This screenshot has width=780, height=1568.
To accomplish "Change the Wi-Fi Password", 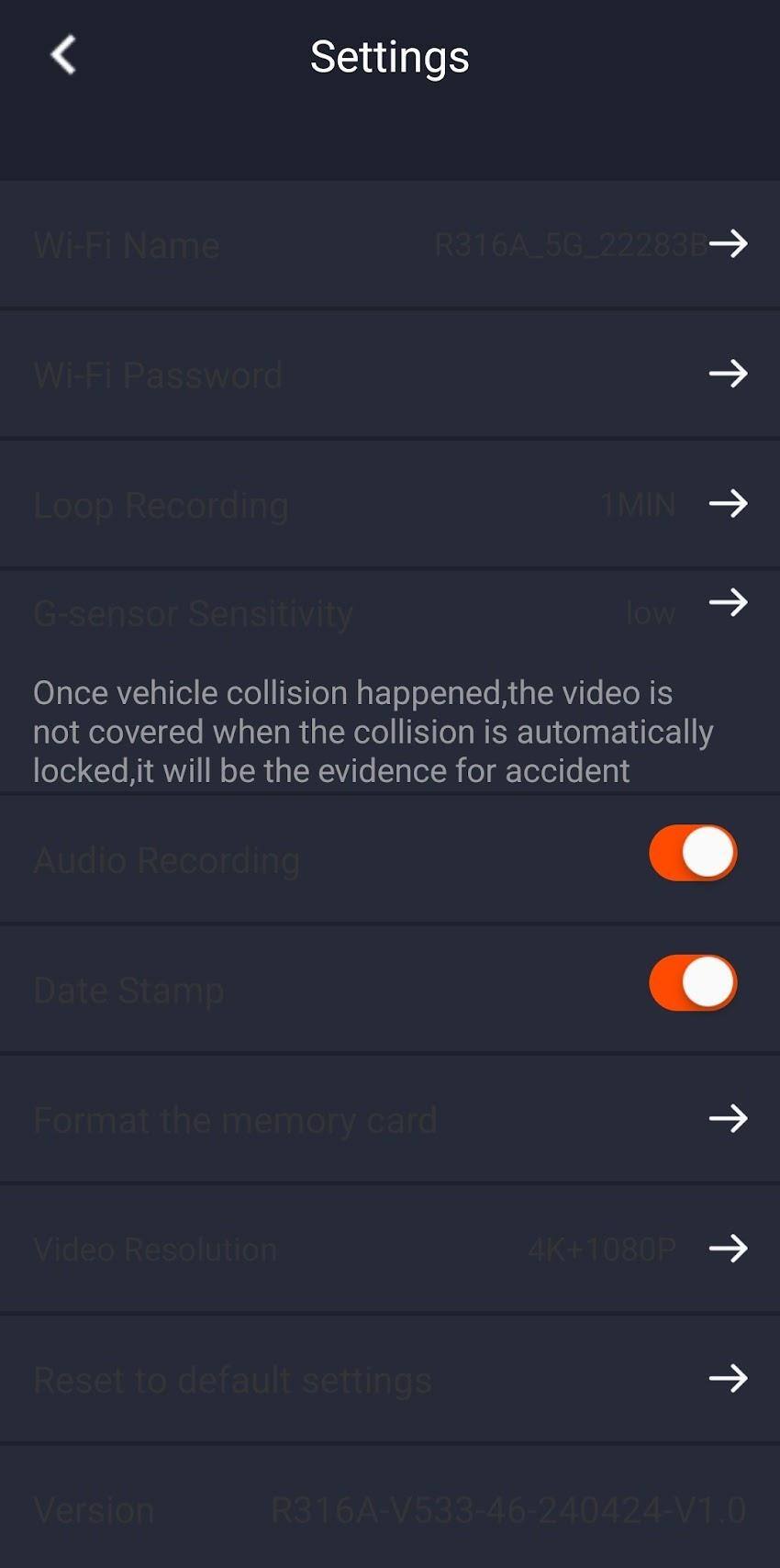I will [x=727, y=374].
